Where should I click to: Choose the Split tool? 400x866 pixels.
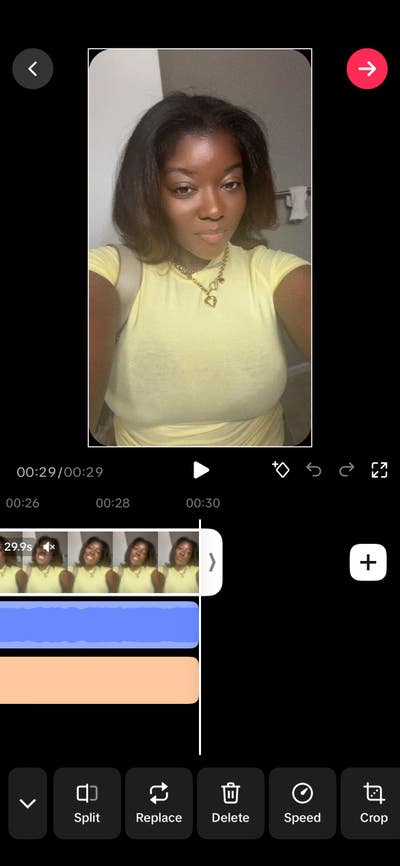[87, 803]
